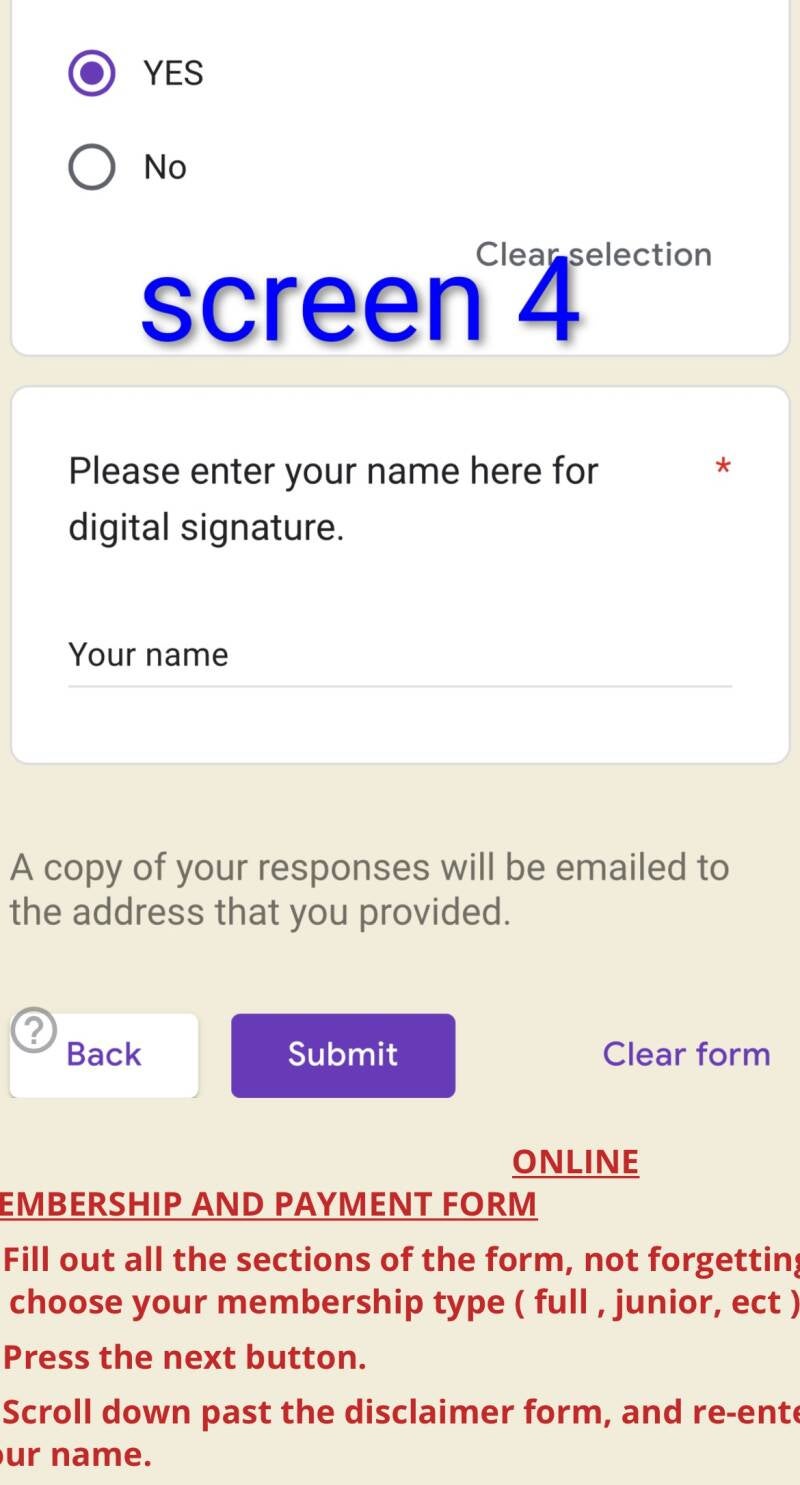Tap Clear form

(x=686, y=1054)
